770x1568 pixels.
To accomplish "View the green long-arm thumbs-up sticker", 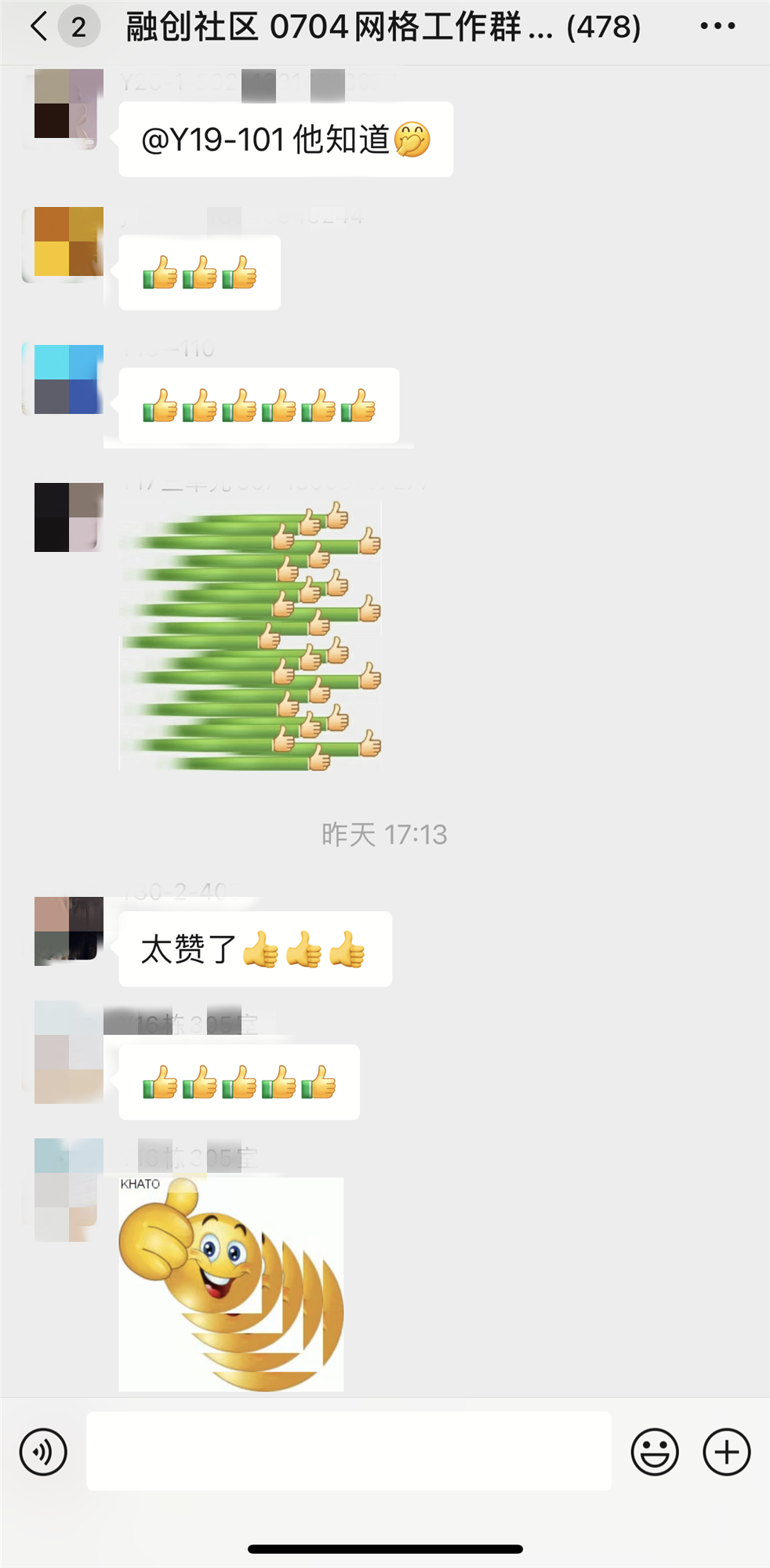I will tap(251, 637).
